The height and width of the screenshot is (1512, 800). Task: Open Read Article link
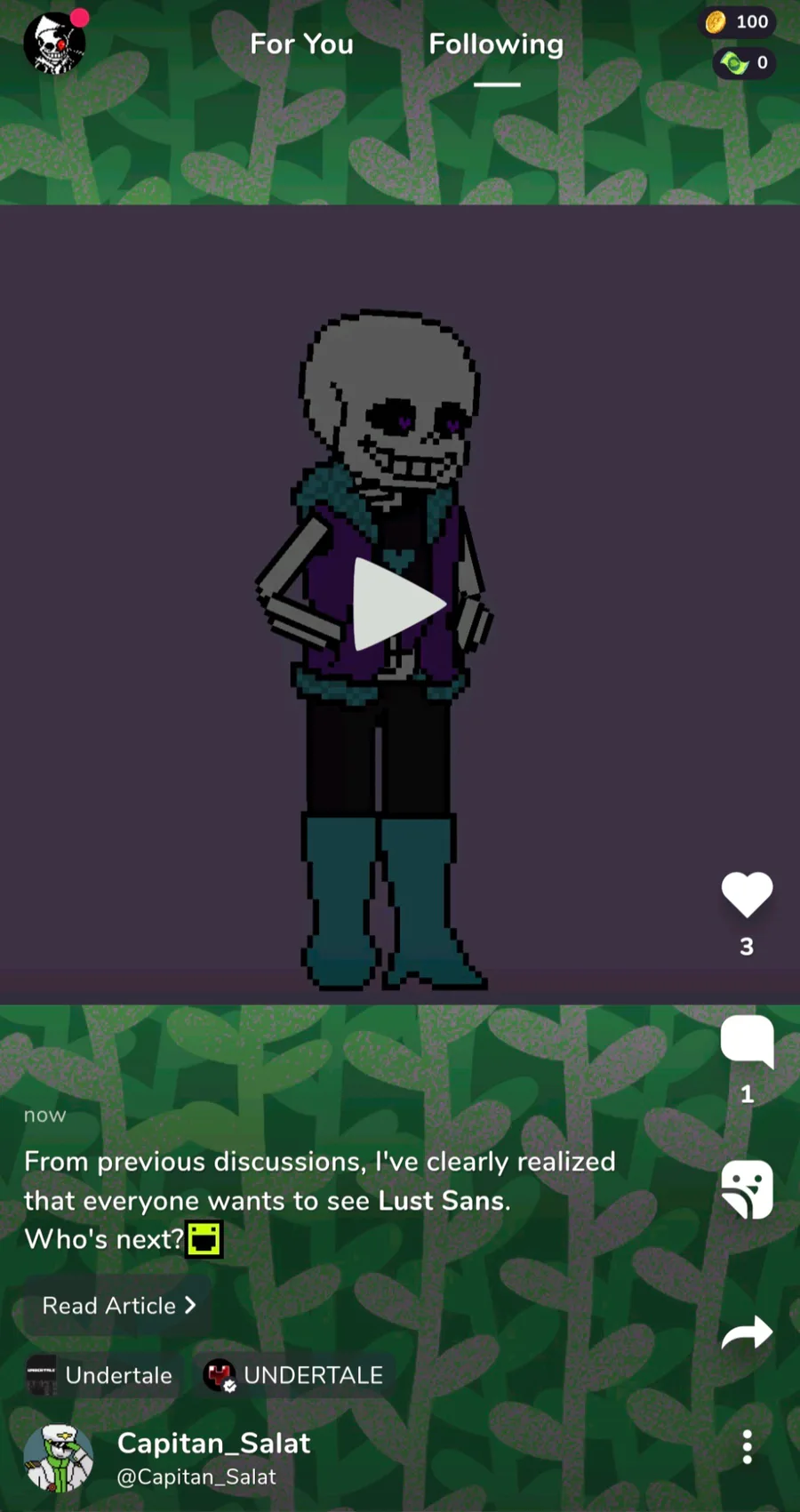click(x=118, y=1306)
